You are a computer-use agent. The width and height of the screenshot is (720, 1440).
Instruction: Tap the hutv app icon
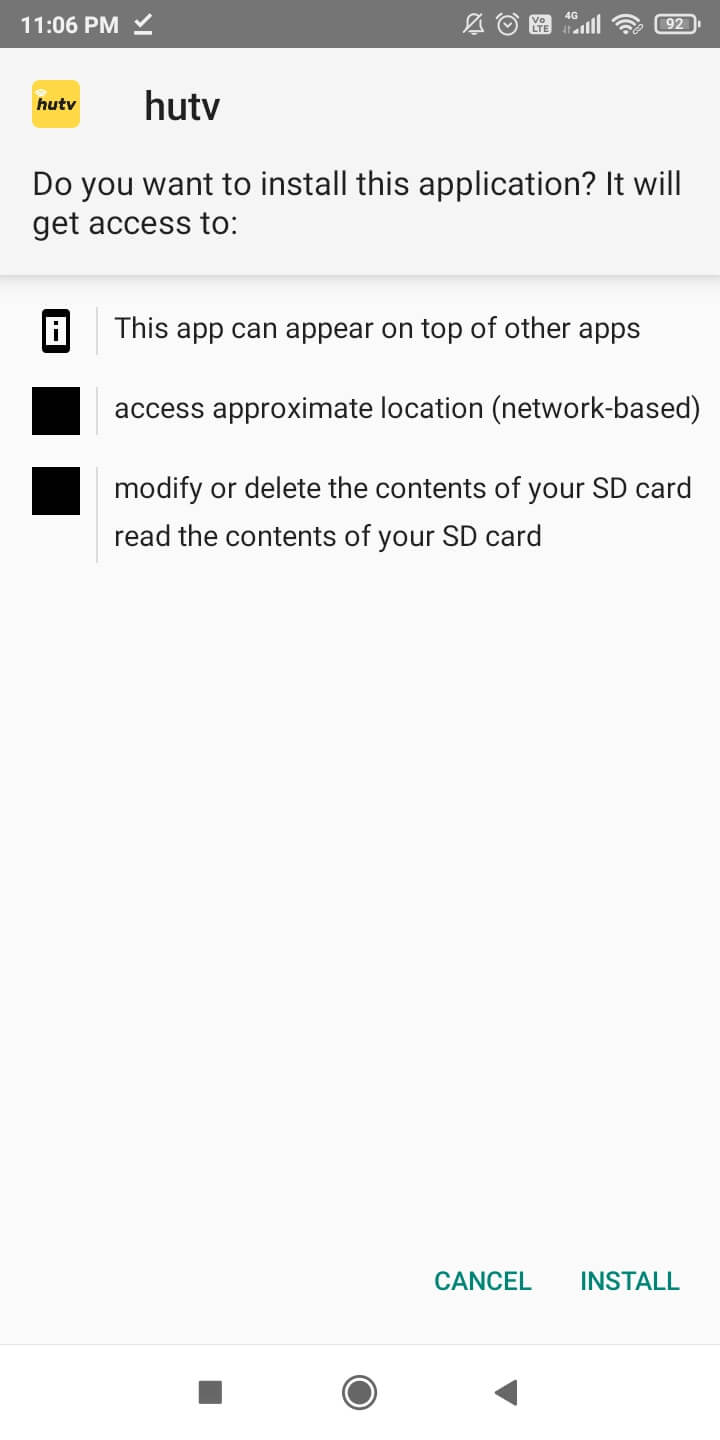click(55, 103)
